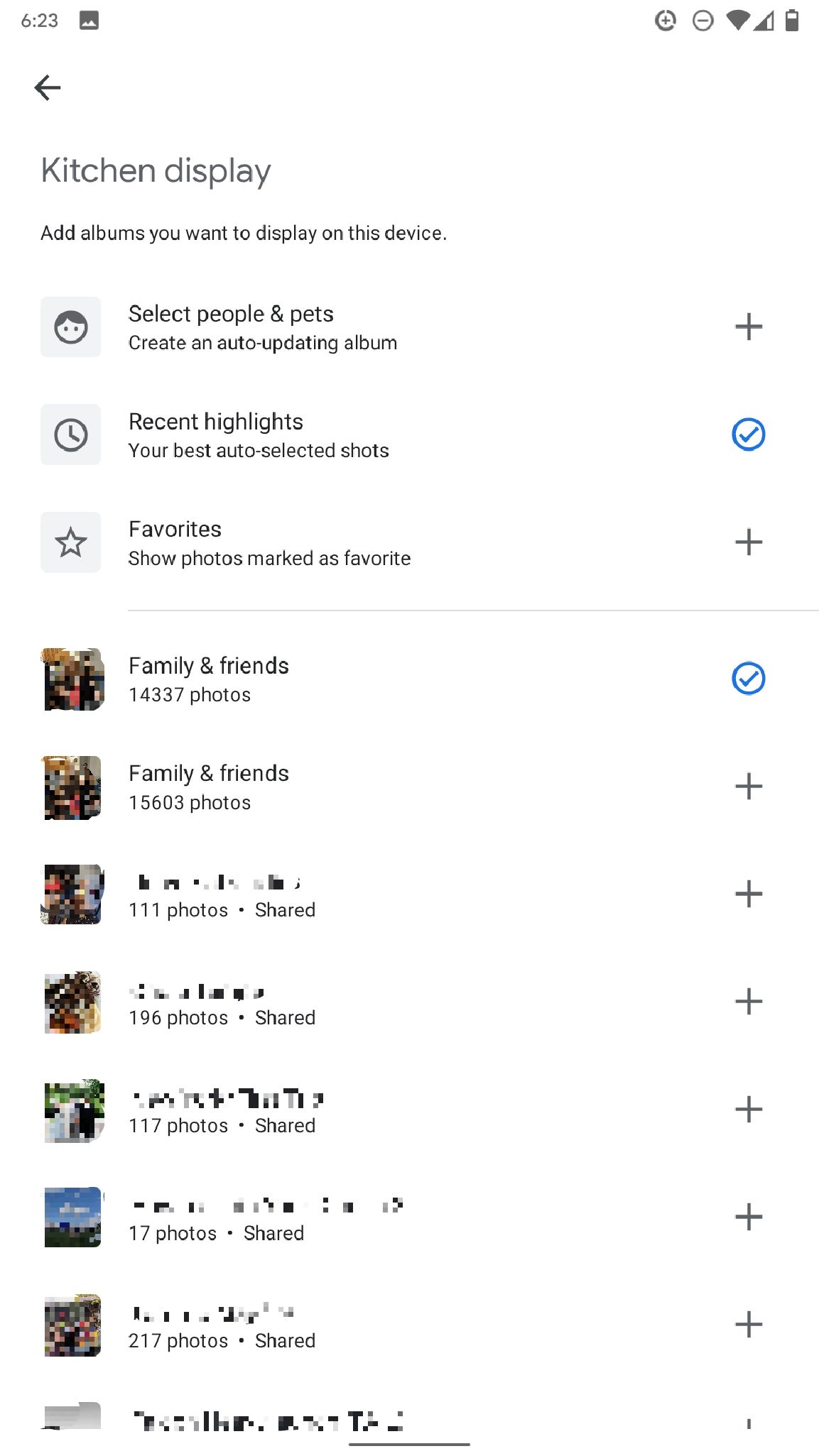819x1456 pixels.
Task: Open the Photos notification icon top left
Action: click(88, 21)
